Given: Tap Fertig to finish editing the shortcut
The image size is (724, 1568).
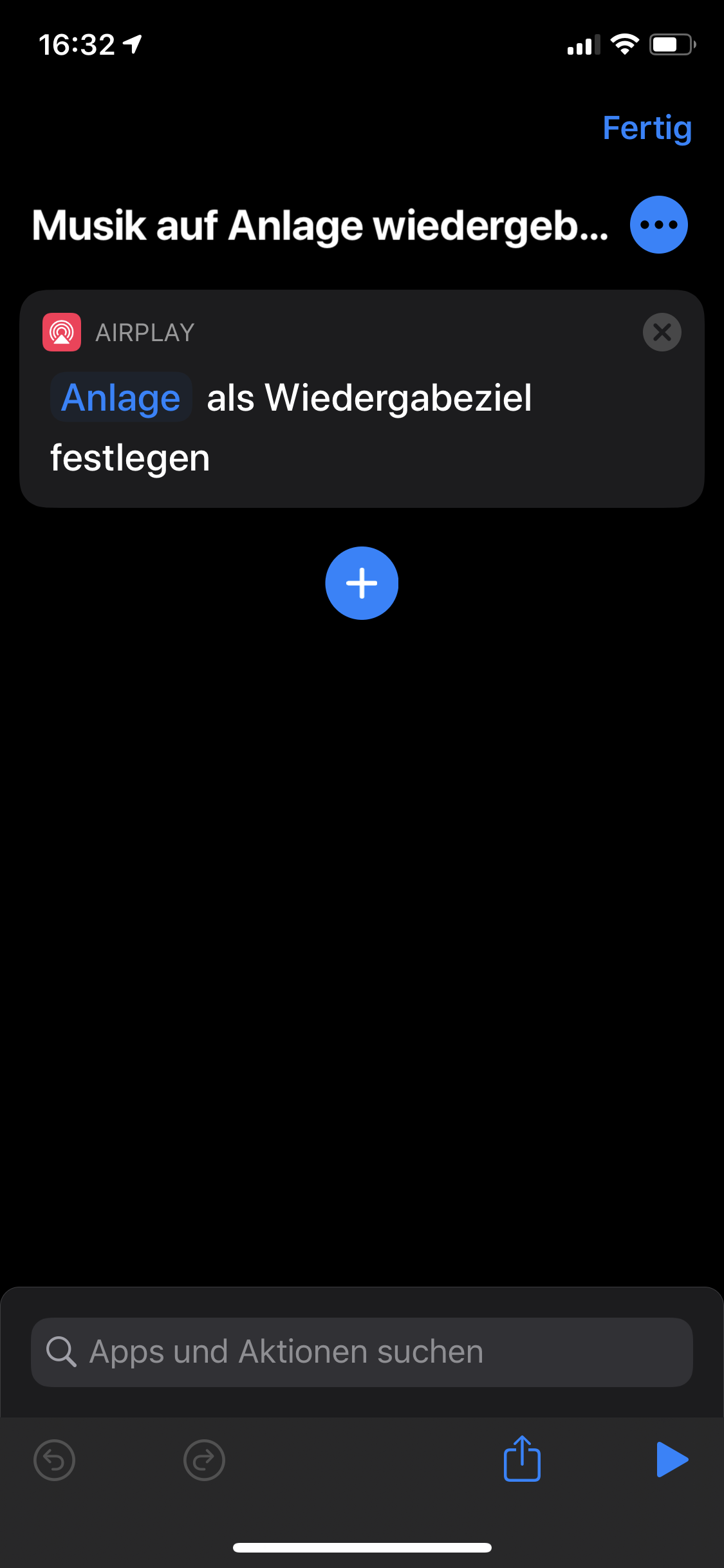Looking at the screenshot, I should 647,129.
